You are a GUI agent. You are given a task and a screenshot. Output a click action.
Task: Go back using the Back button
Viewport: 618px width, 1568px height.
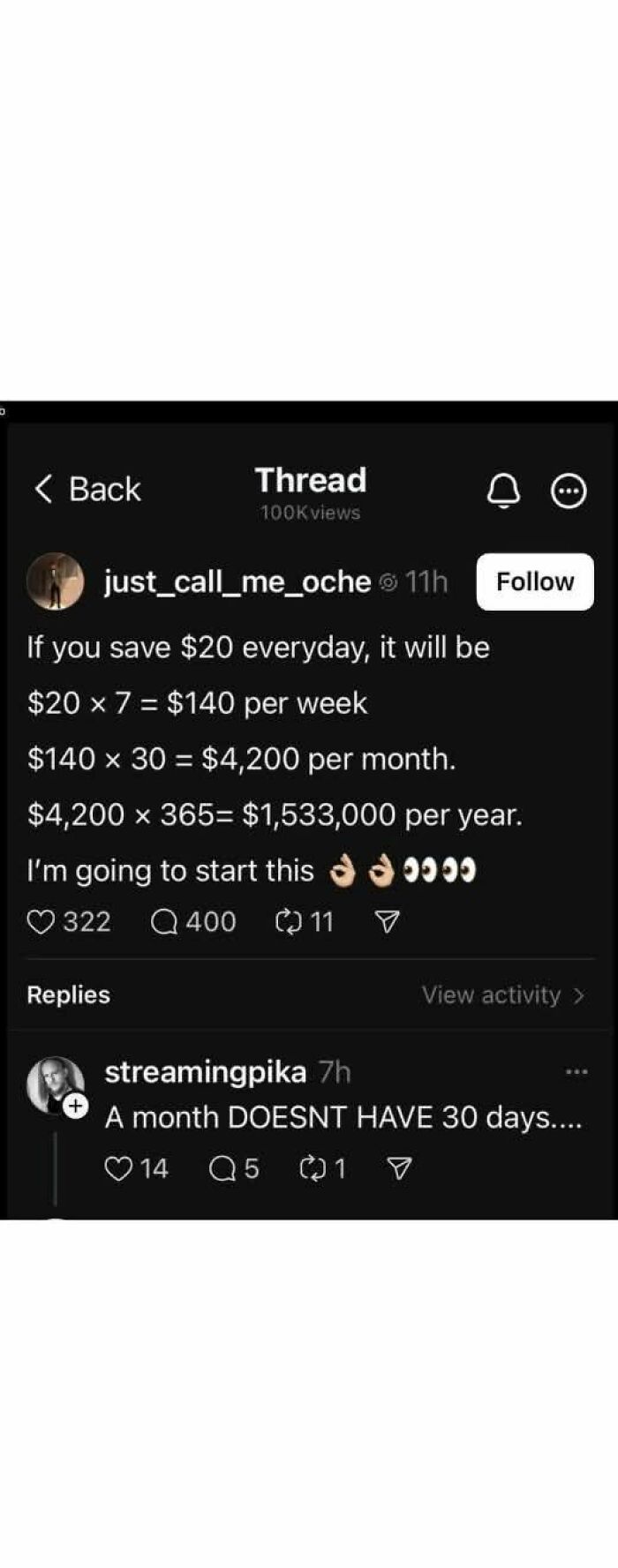(87, 489)
